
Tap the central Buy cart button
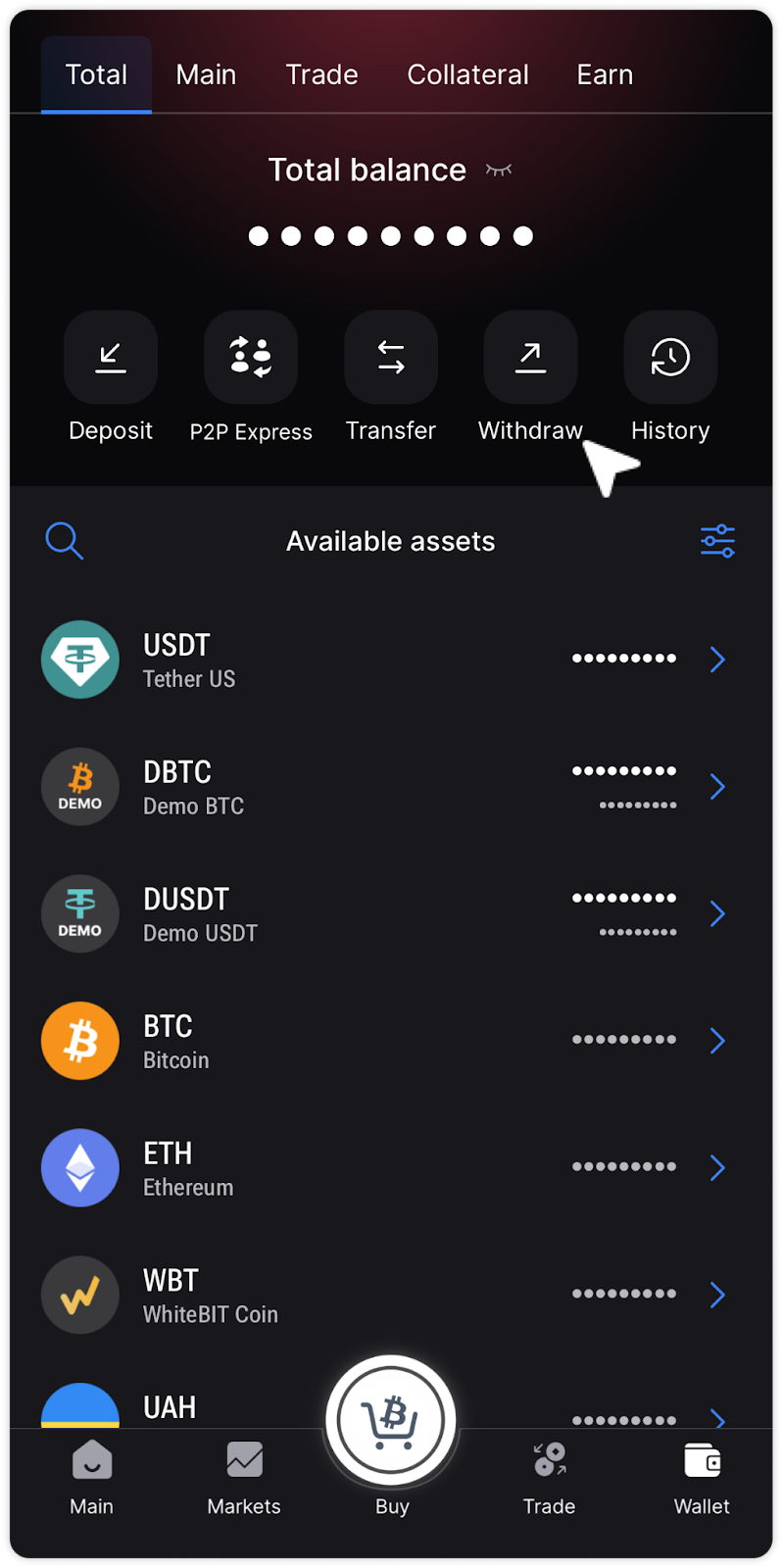391,1420
